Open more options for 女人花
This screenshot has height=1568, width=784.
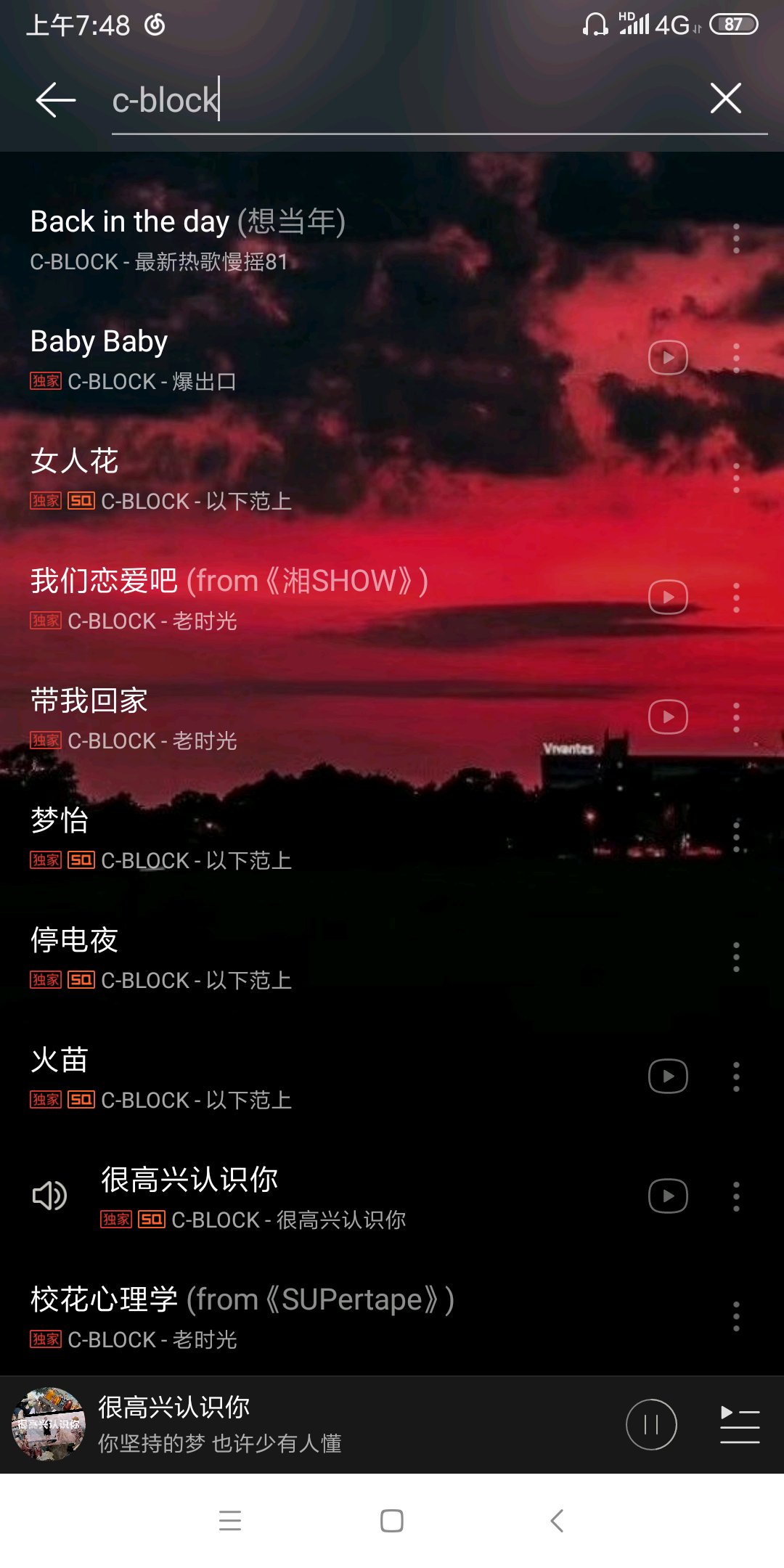click(736, 478)
